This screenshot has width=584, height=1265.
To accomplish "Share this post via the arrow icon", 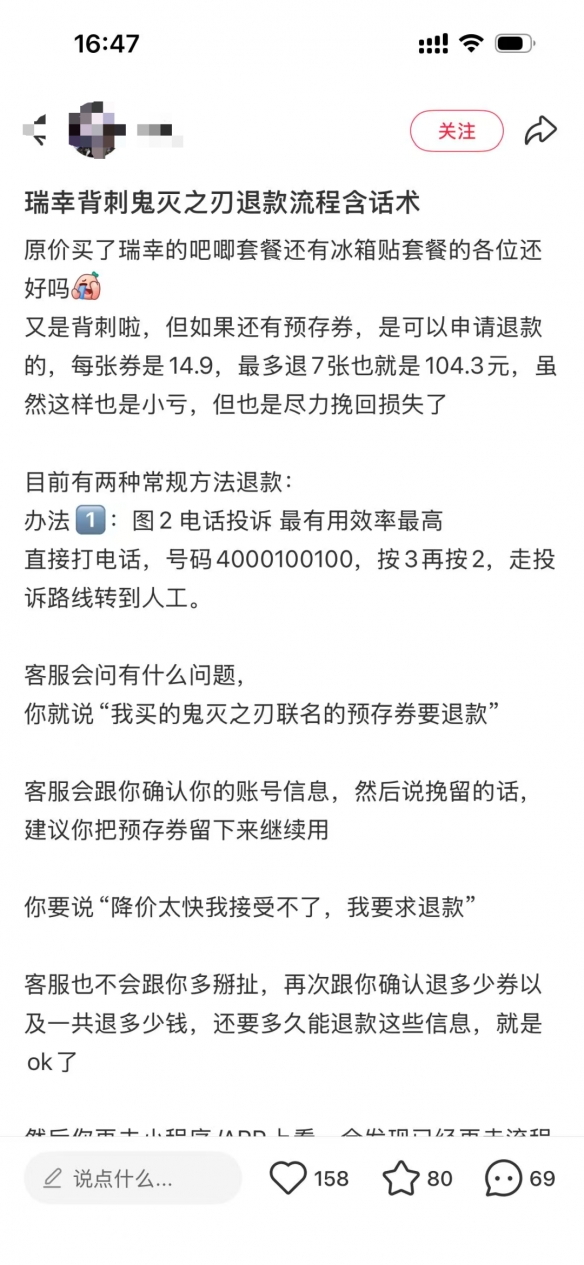I will coord(541,130).
